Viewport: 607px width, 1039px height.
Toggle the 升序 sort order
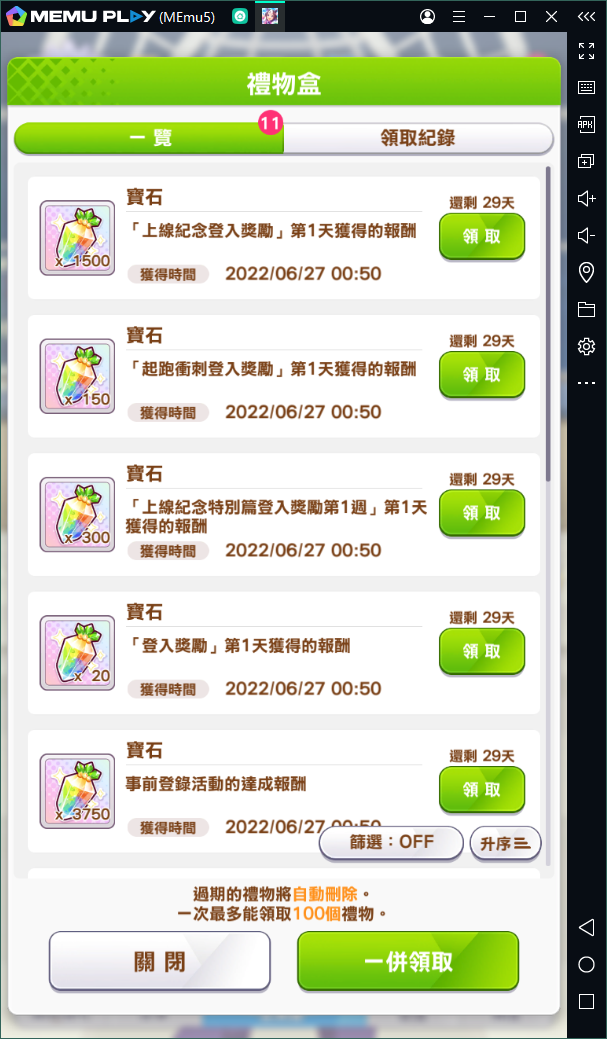[505, 843]
